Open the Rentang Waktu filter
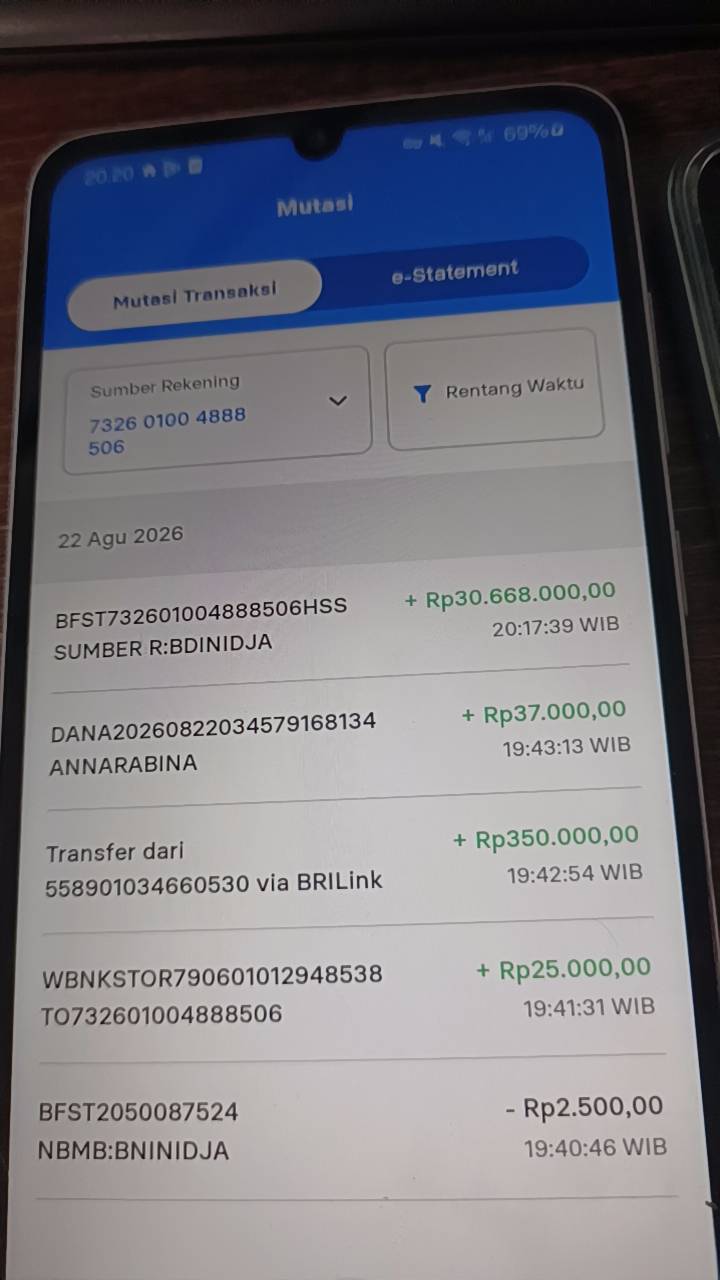 496,389
